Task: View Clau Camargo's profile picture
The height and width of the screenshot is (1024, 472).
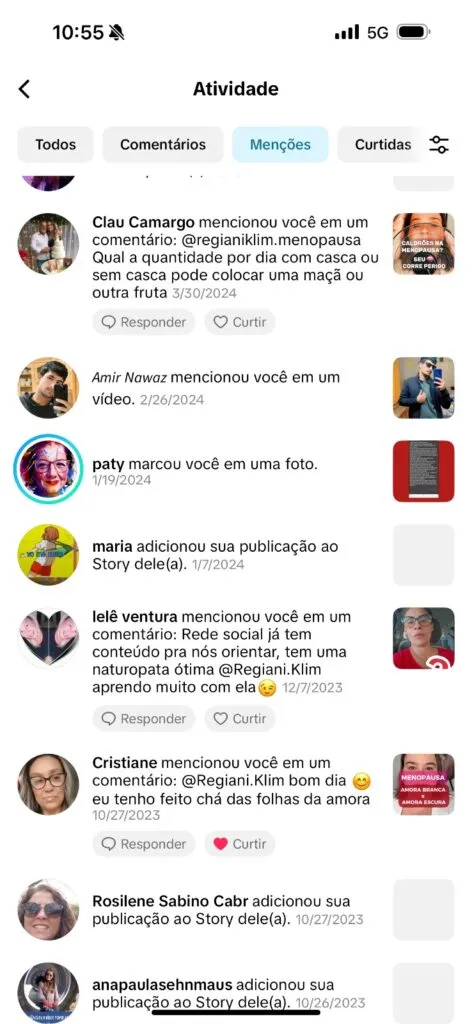Action: click(x=48, y=244)
